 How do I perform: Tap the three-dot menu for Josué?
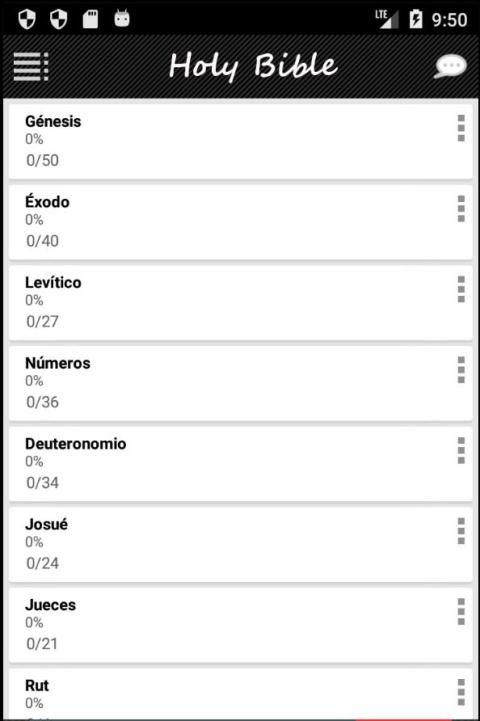[x=461, y=531]
